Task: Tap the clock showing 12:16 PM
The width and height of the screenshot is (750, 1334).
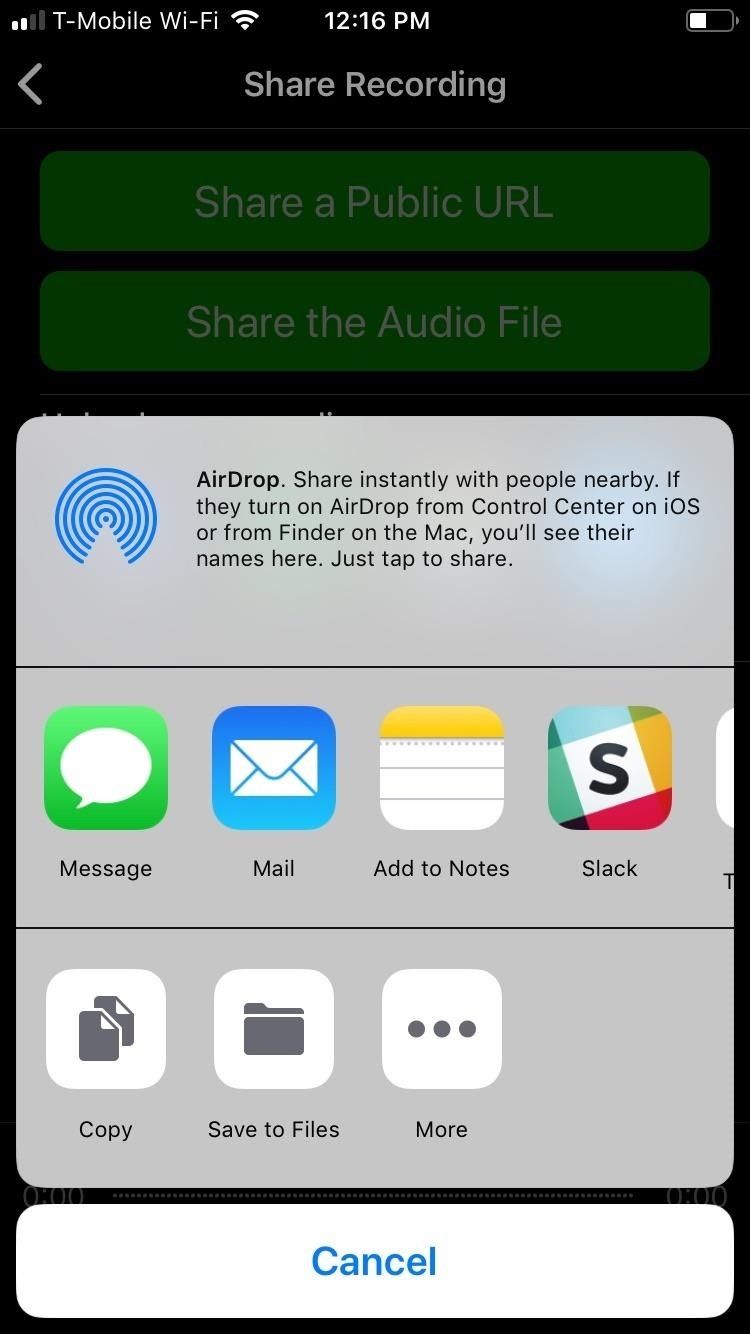Action: point(376,20)
